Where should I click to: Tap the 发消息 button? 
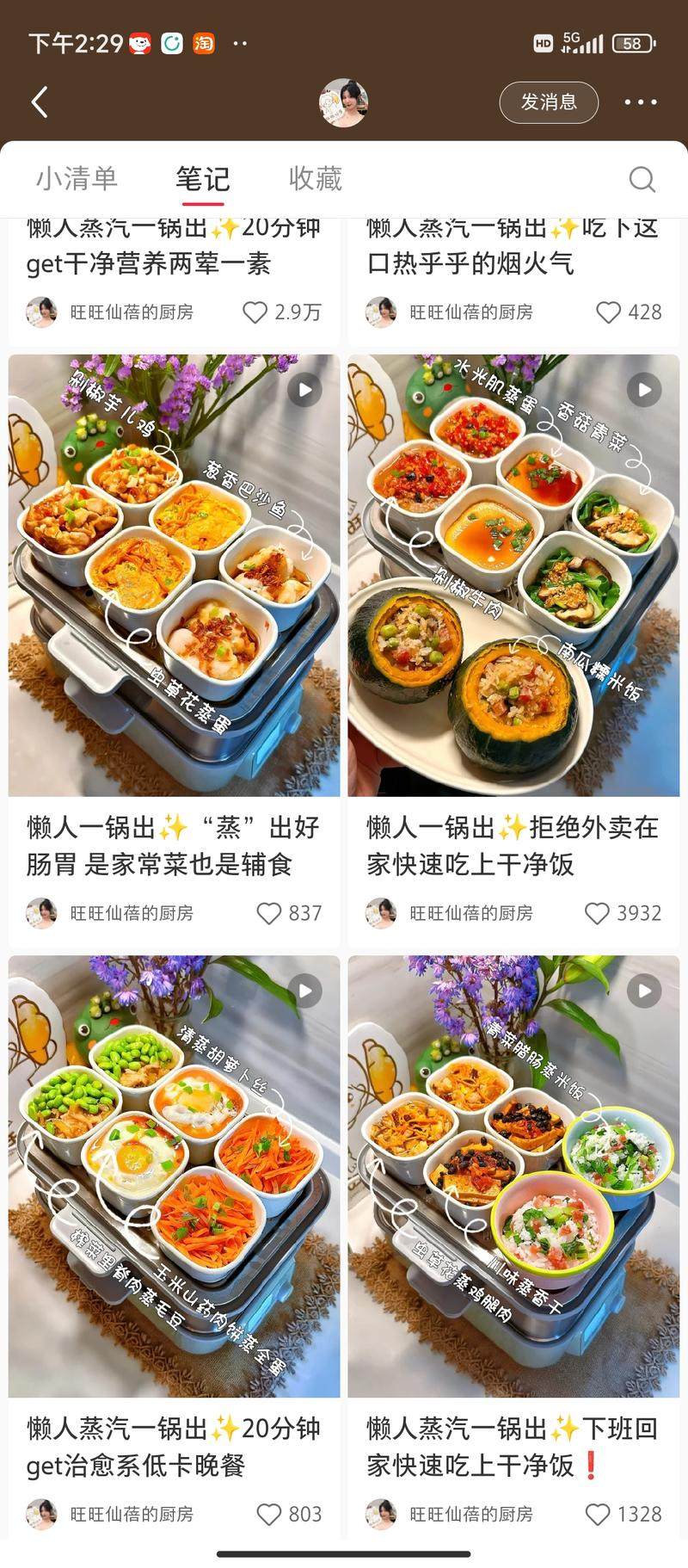point(549,102)
